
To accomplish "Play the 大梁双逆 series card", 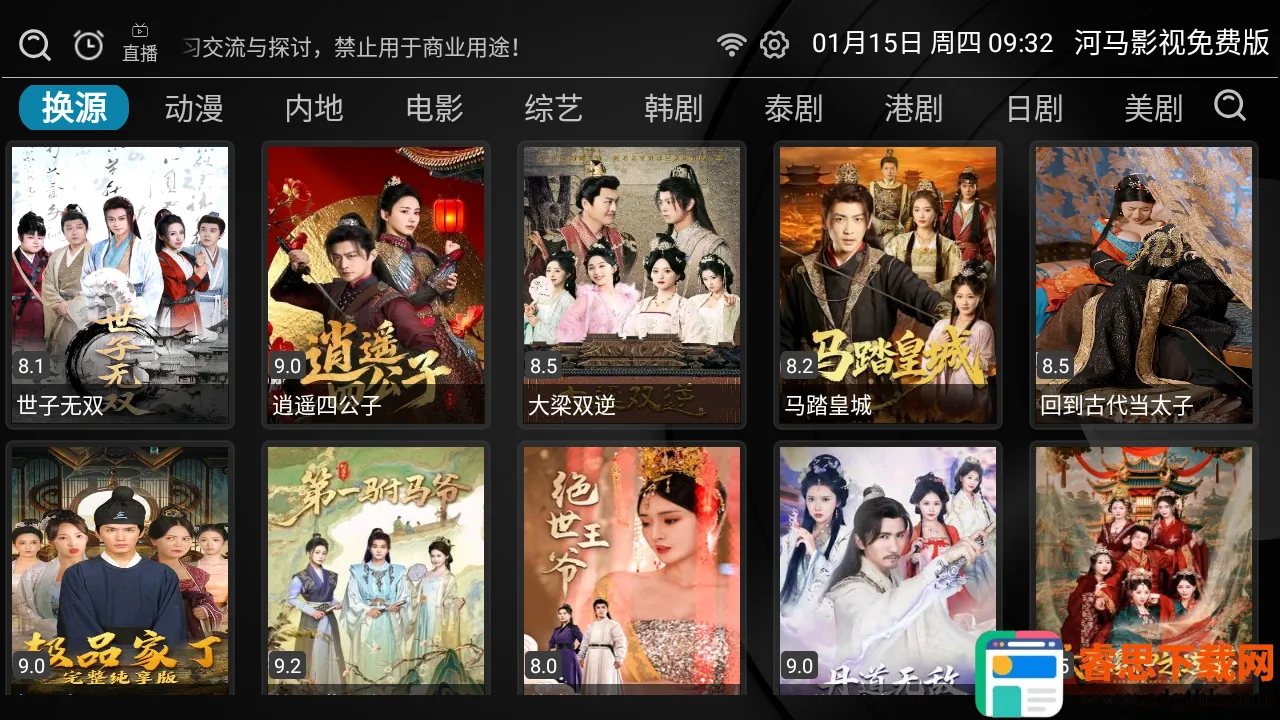I will coord(632,284).
